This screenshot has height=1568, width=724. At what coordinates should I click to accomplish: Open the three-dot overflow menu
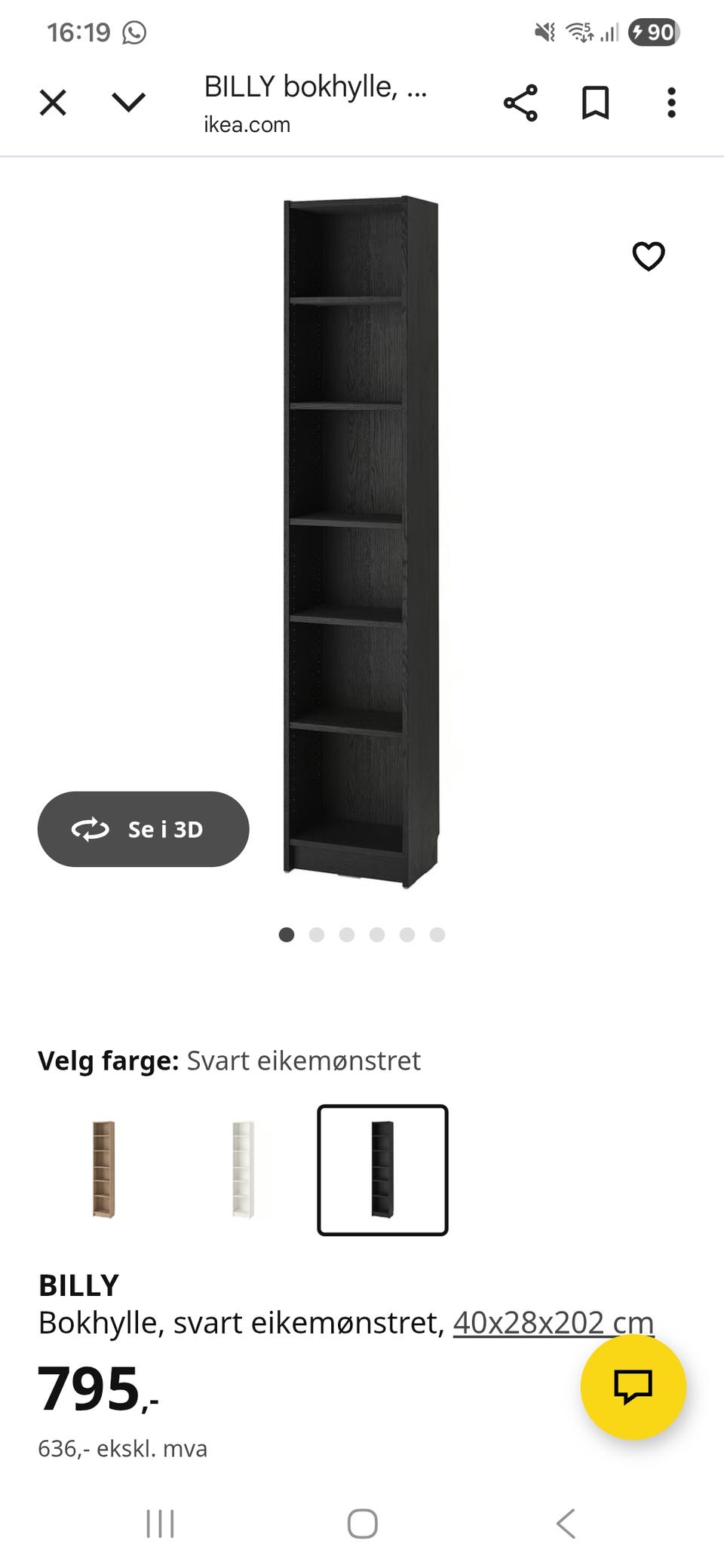click(x=671, y=103)
